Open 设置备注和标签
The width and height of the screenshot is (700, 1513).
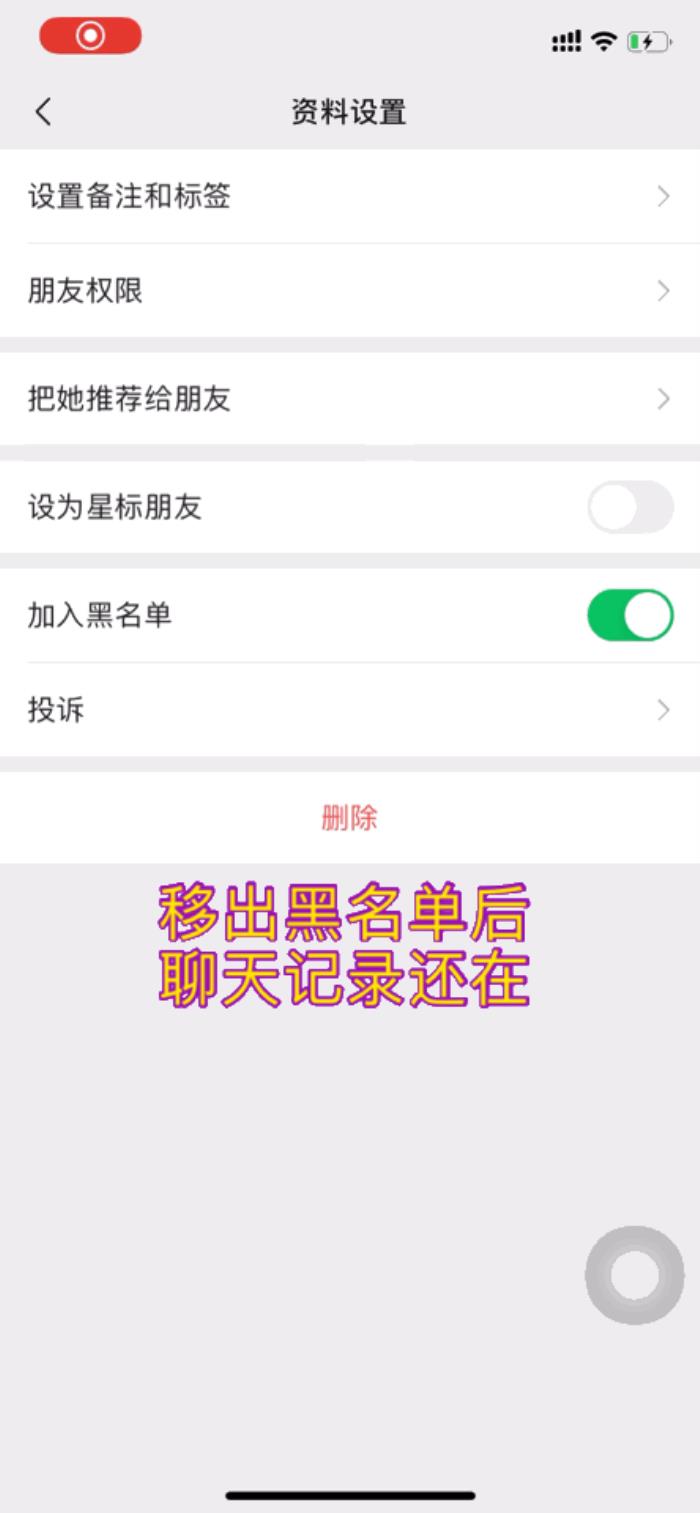tap(349, 197)
